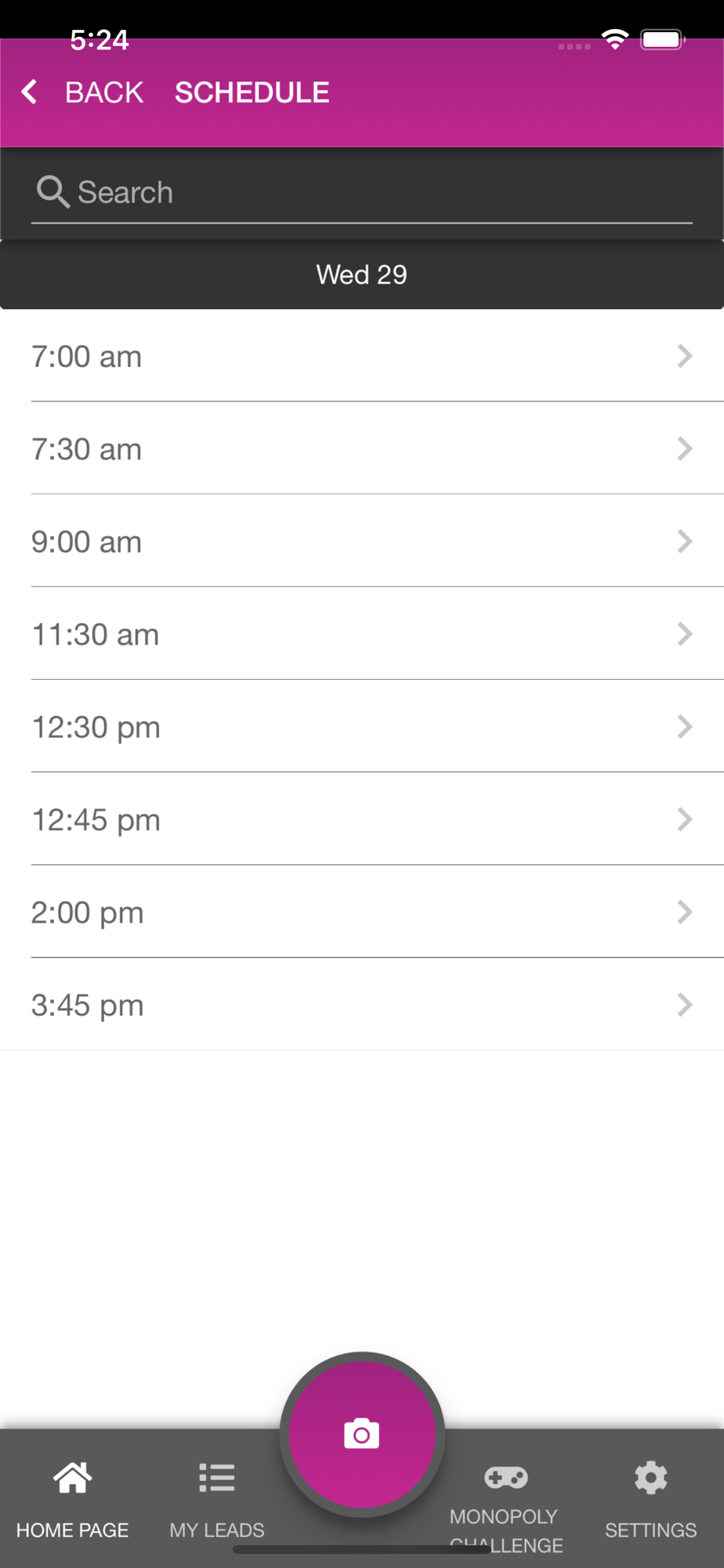The width and height of the screenshot is (724, 1568).
Task: Open the 7:30 am schedule slot
Action: (x=362, y=448)
